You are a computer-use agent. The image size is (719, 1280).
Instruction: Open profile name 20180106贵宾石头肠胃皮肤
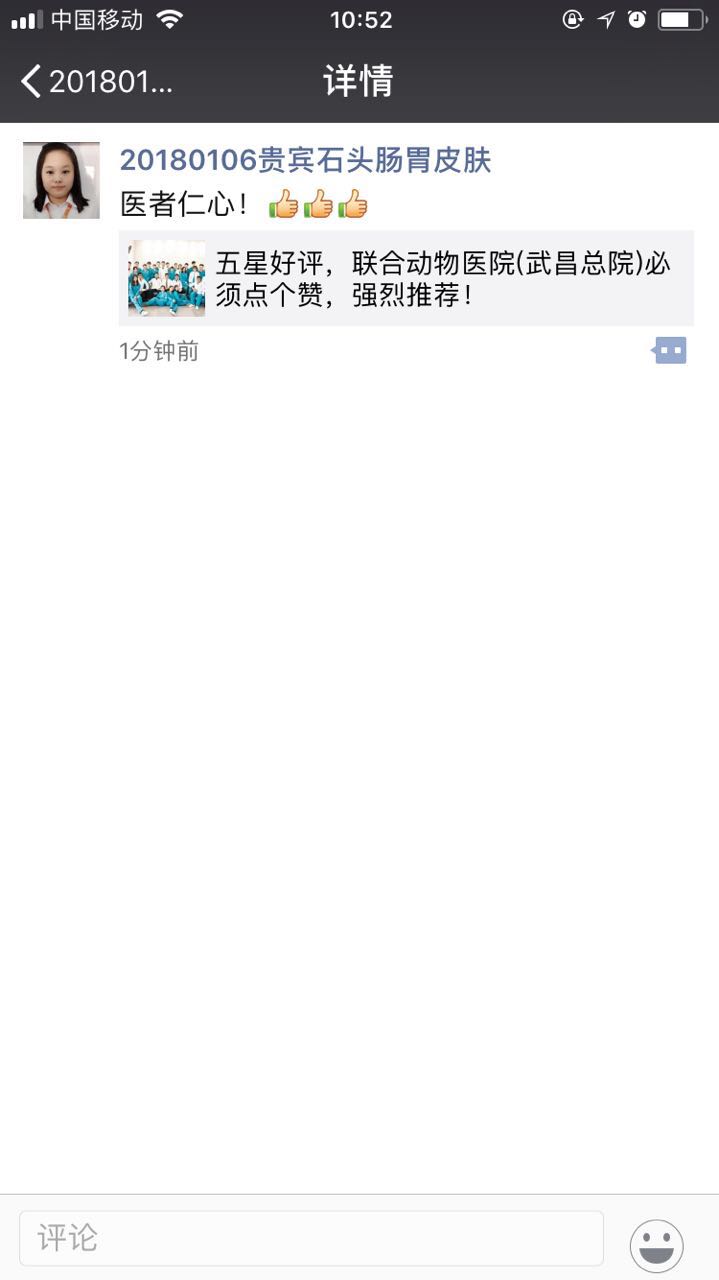305,160
